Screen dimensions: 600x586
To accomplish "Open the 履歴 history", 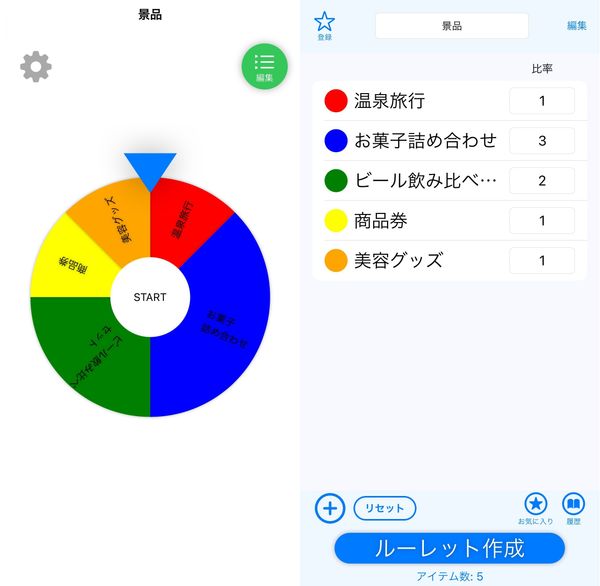I will pyautogui.click(x=573, y=509).
